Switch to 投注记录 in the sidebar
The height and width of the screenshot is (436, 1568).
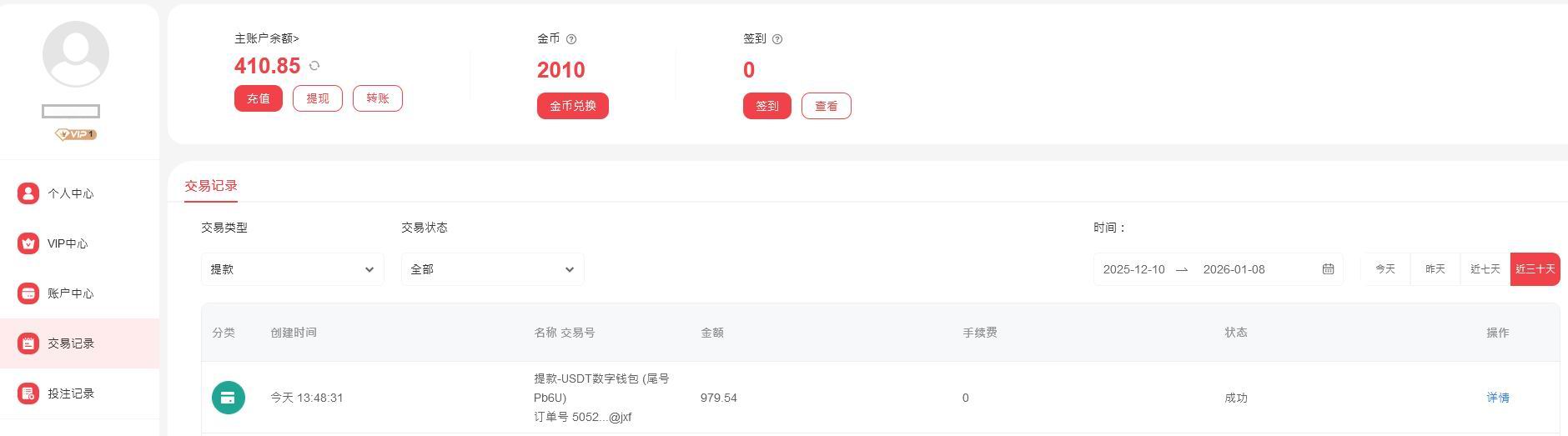(x=70, y=393)
